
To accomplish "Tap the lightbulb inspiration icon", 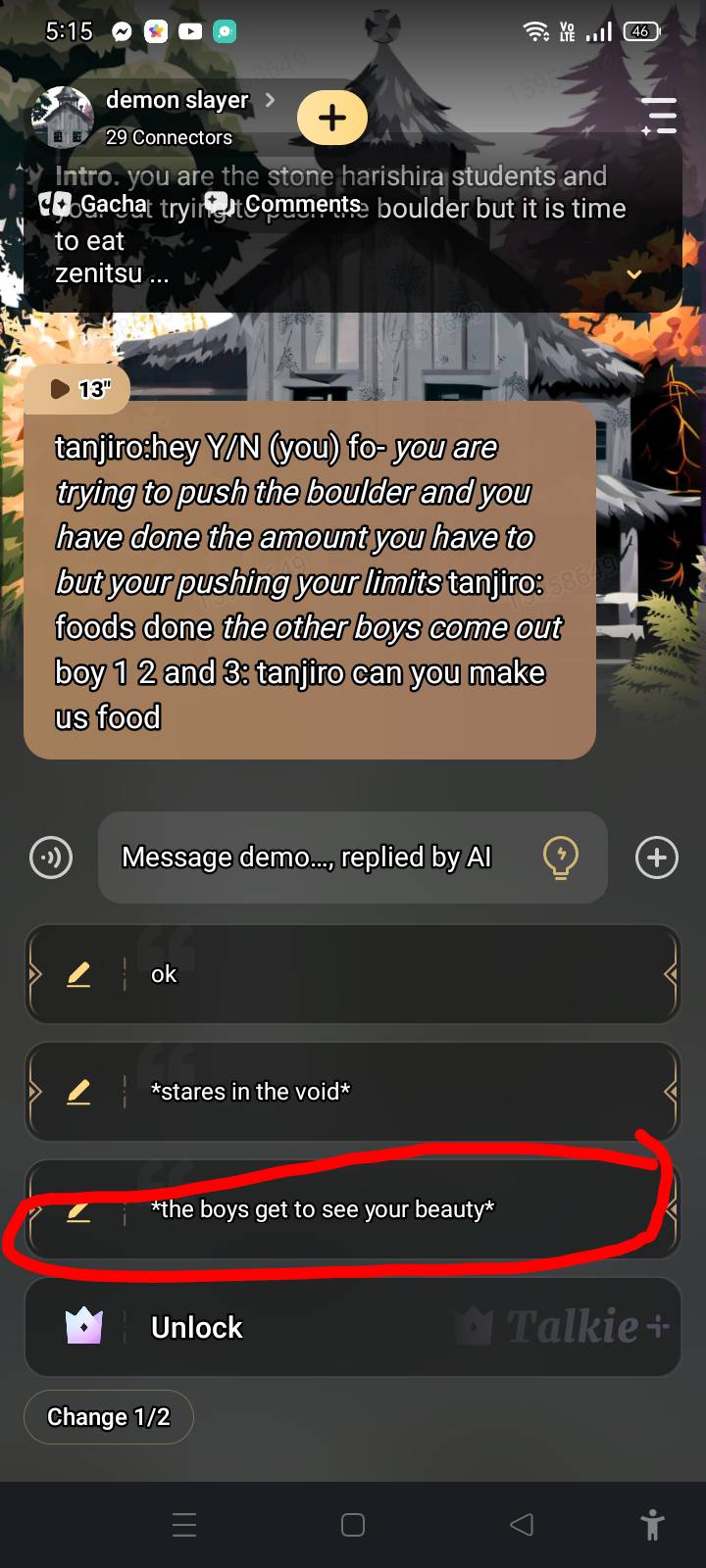I will pyautogui.click(x=560, y=857).
